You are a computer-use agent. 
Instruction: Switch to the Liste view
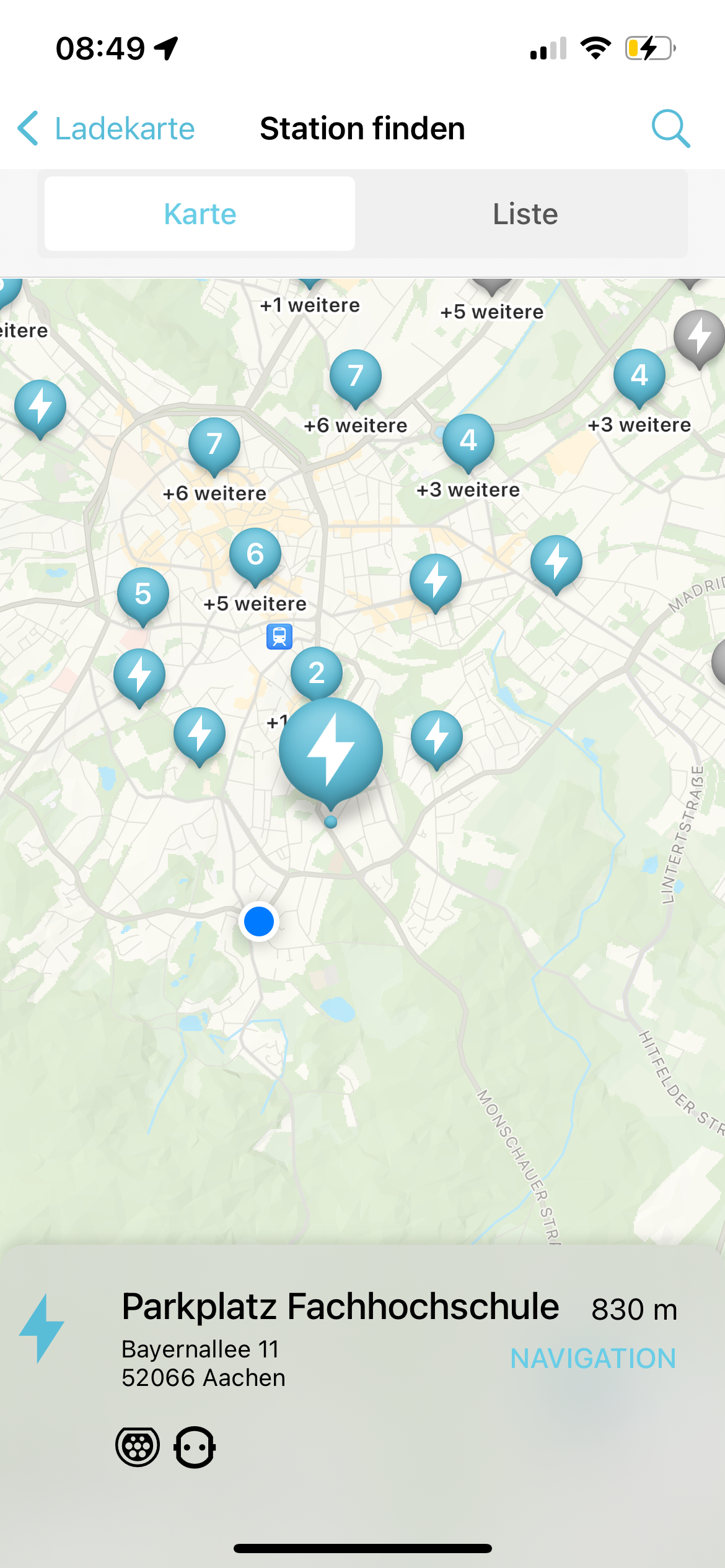[x=525, y=214]
